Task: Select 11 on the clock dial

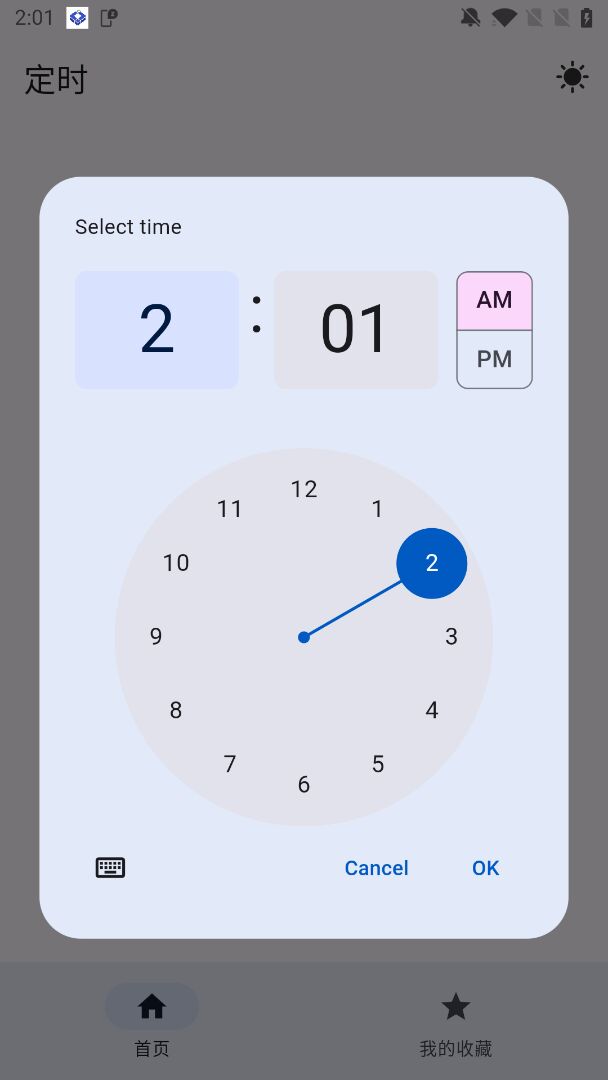Action: (x=230, y=509)
